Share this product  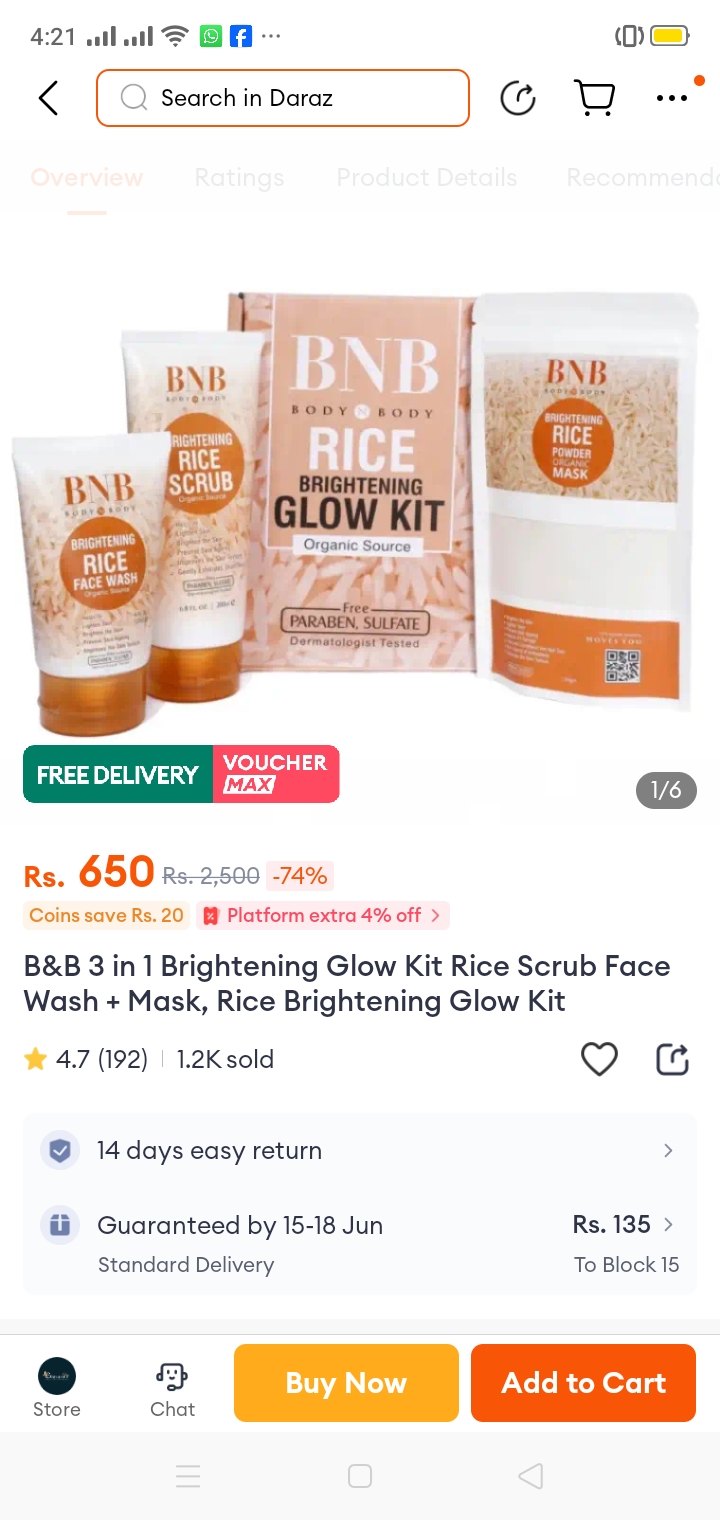(672, 1059)
